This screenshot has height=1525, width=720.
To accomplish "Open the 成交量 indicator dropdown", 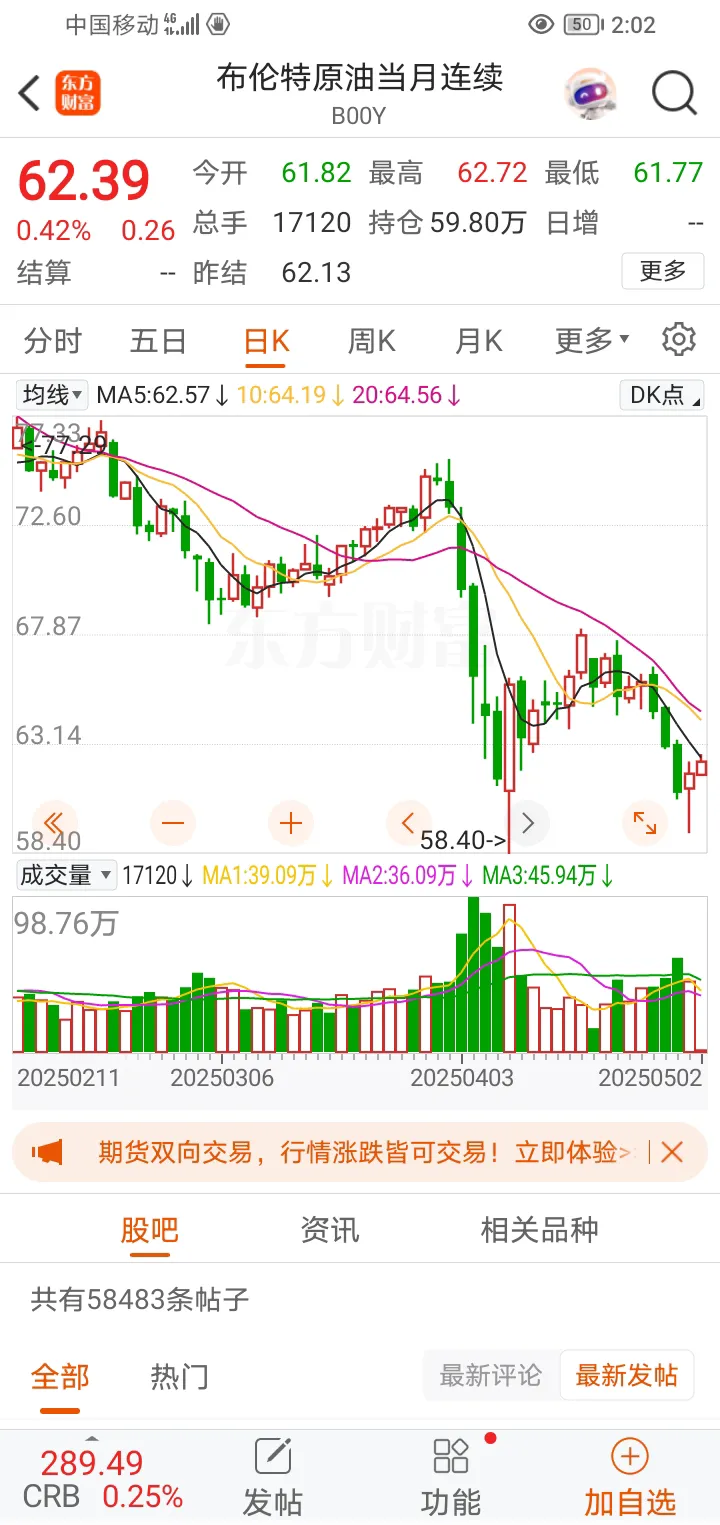I will [66, 876].
